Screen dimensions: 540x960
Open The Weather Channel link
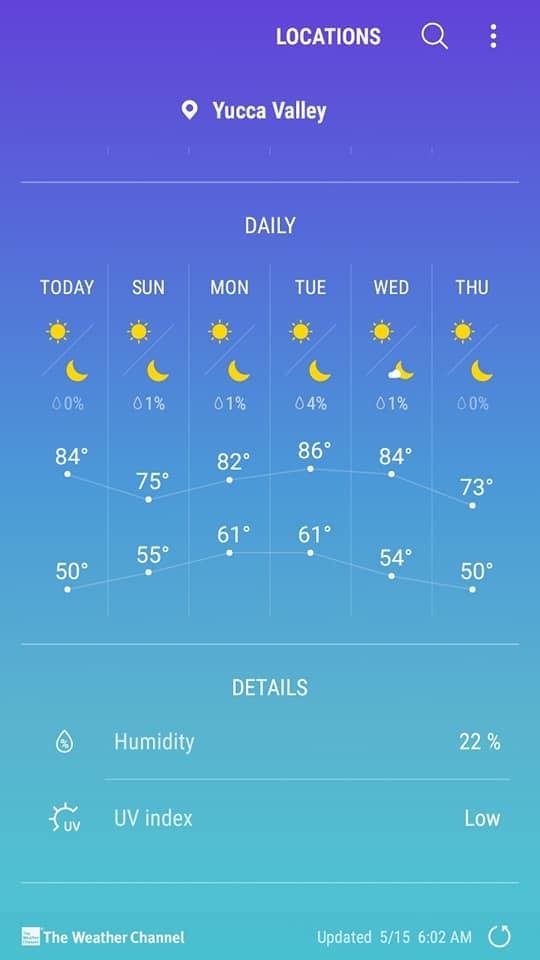point(103,937)
